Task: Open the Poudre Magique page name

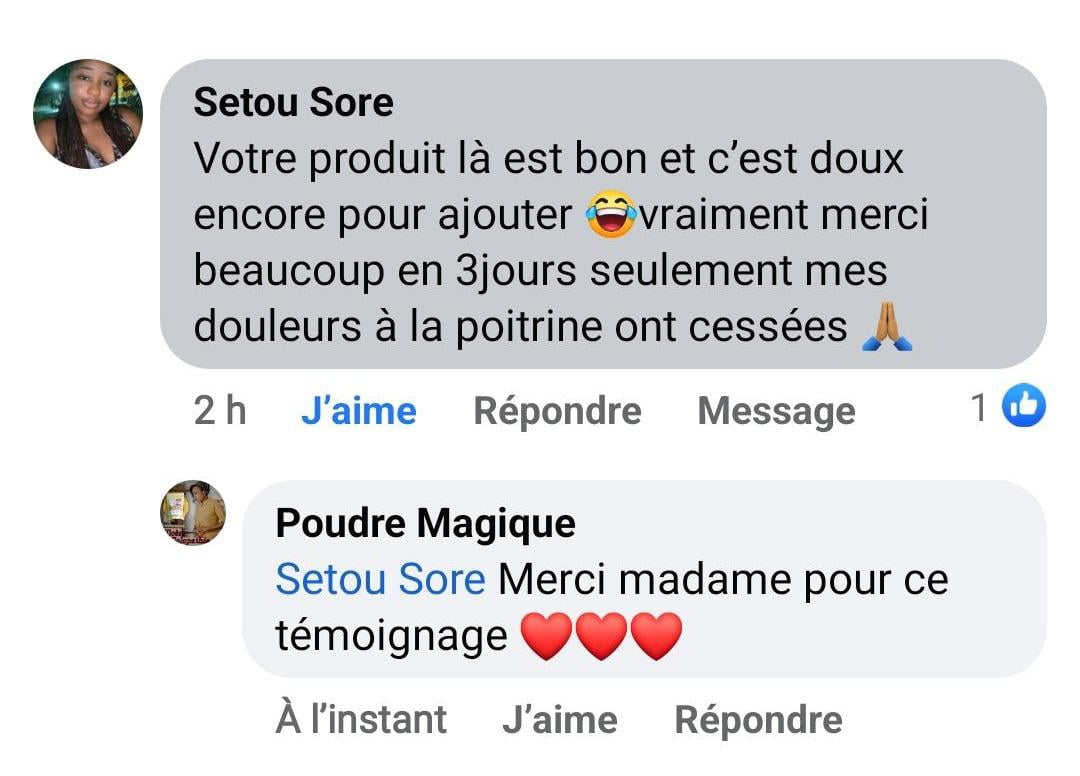Action: tap(425, 522)
